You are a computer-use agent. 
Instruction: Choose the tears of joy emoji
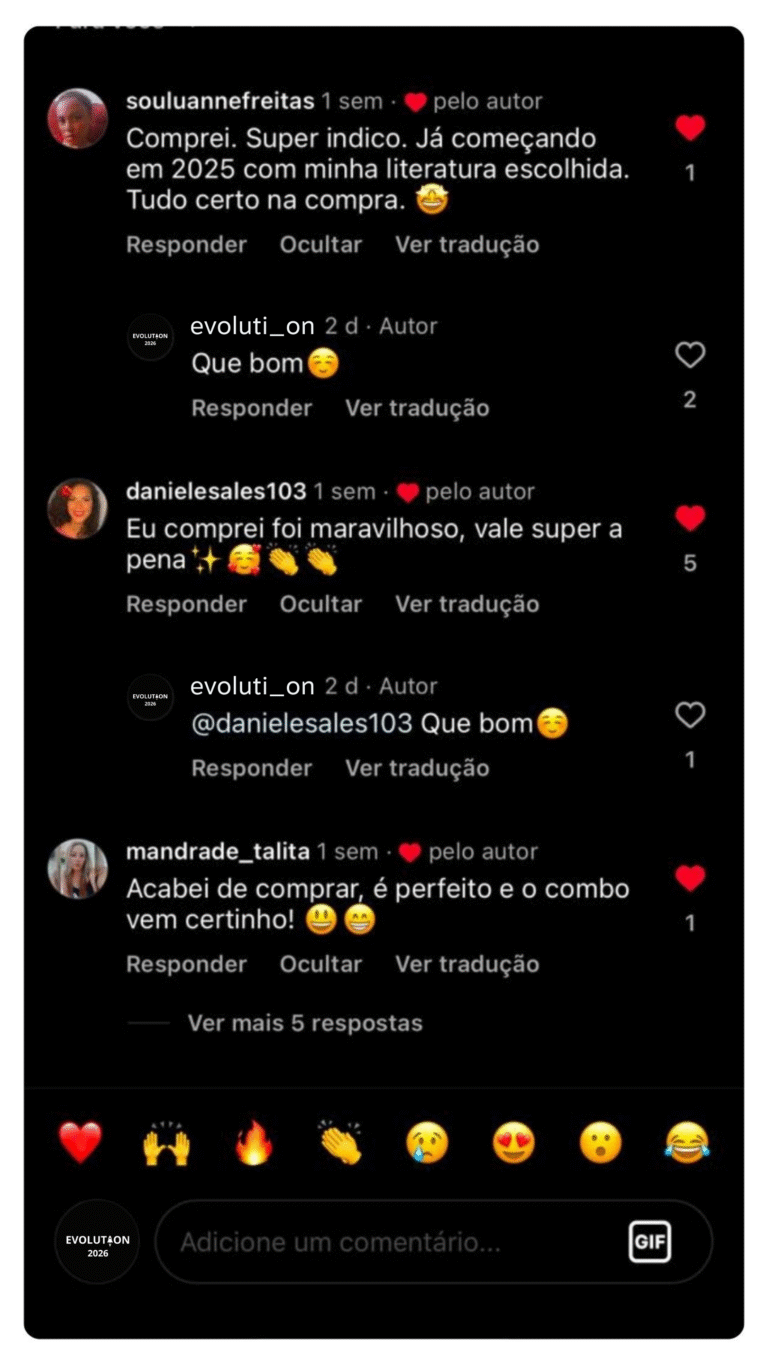point(686,1142)
